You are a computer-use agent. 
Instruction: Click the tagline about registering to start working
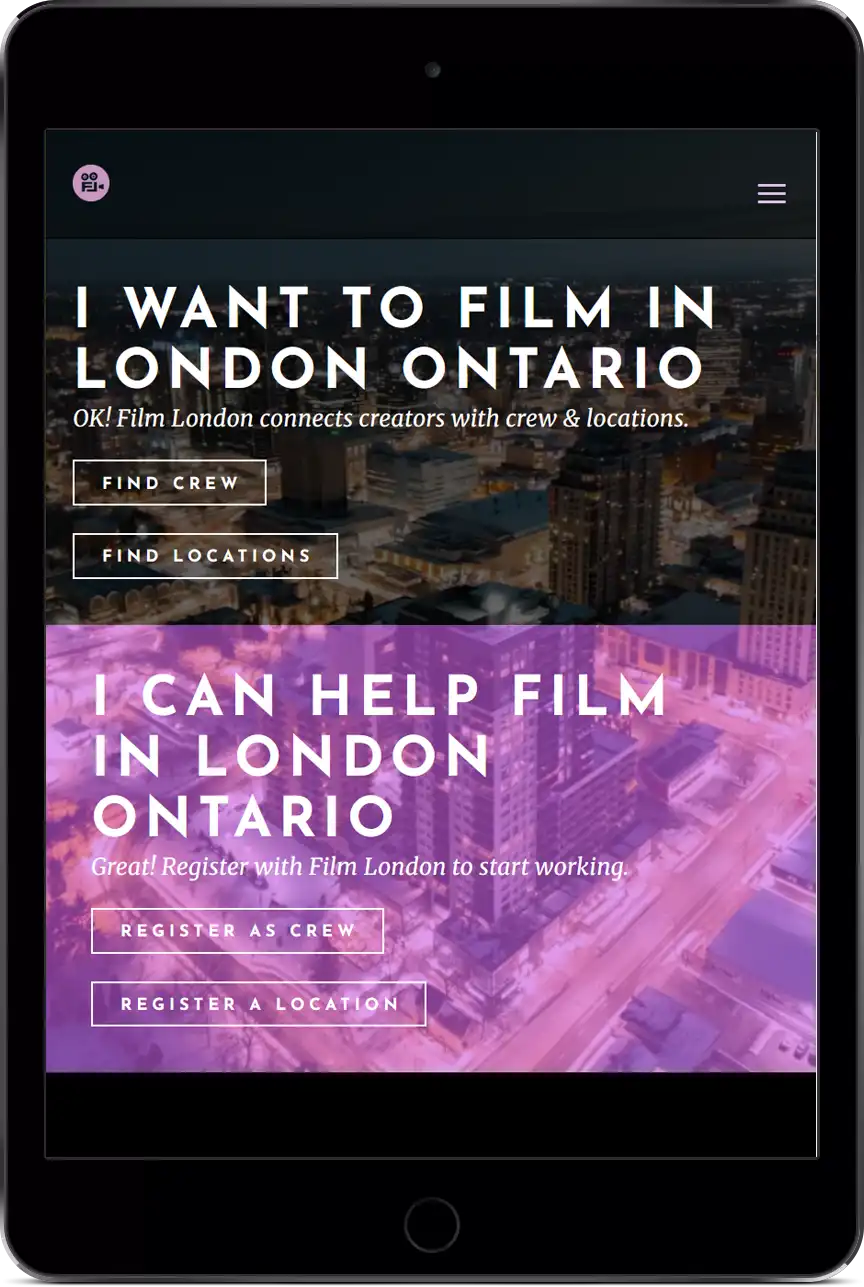pyautogui.click(x=361, y=867)
